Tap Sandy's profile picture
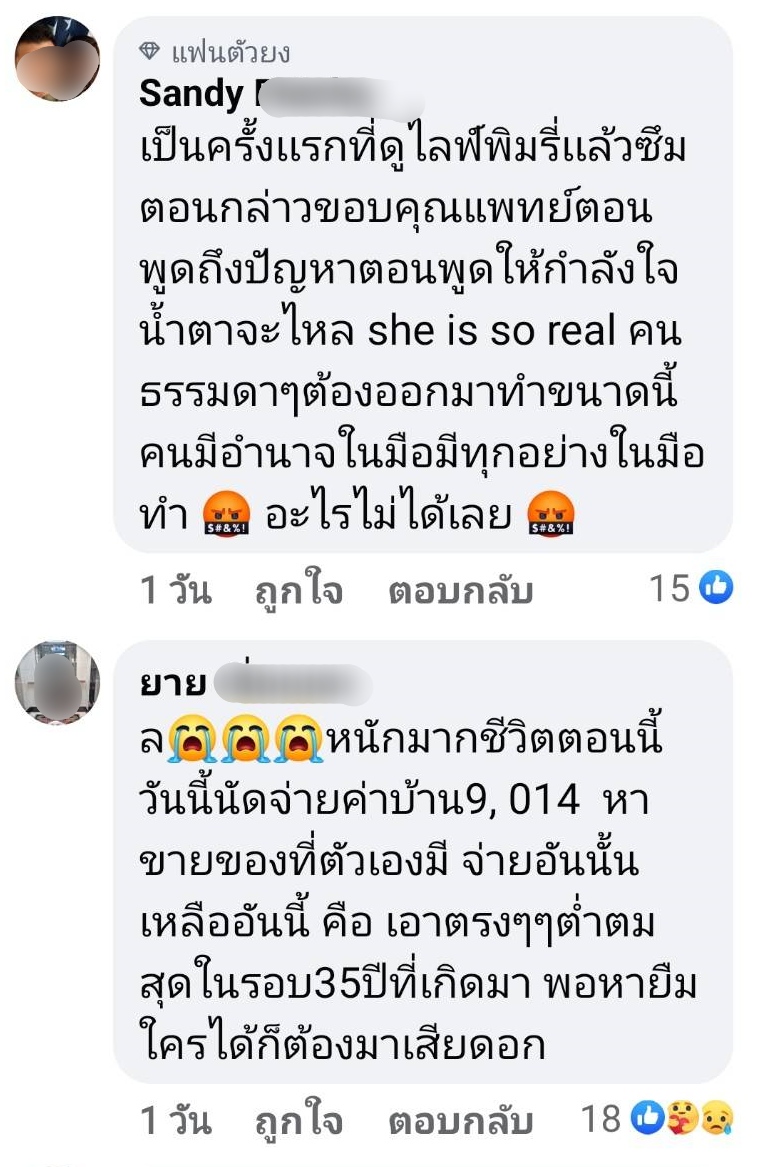Viewport: 759px width, 1167px height. pyautogui.click(x=57, y=60)
